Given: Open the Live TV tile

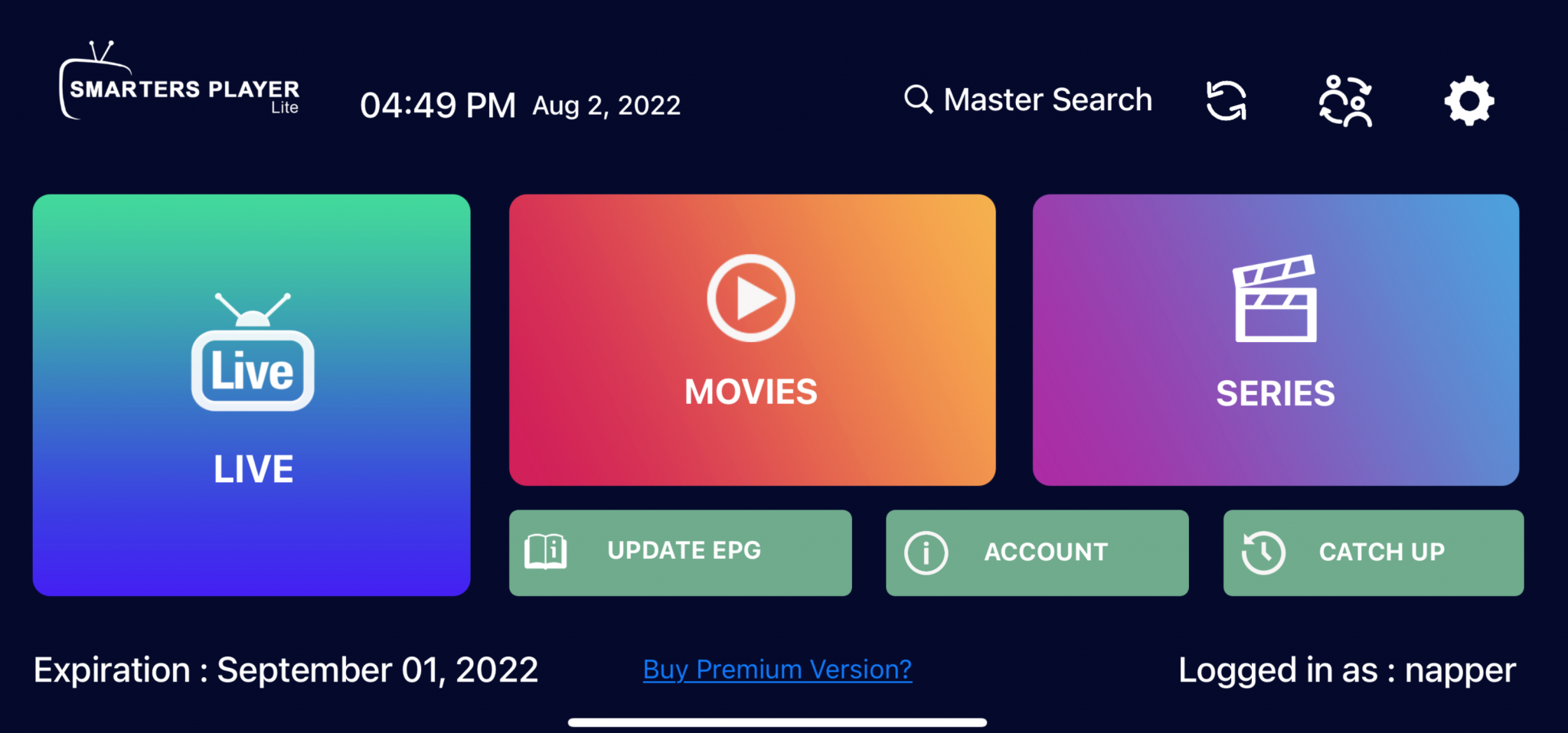Looking at the screenshot, I should (x=252, y=395).
